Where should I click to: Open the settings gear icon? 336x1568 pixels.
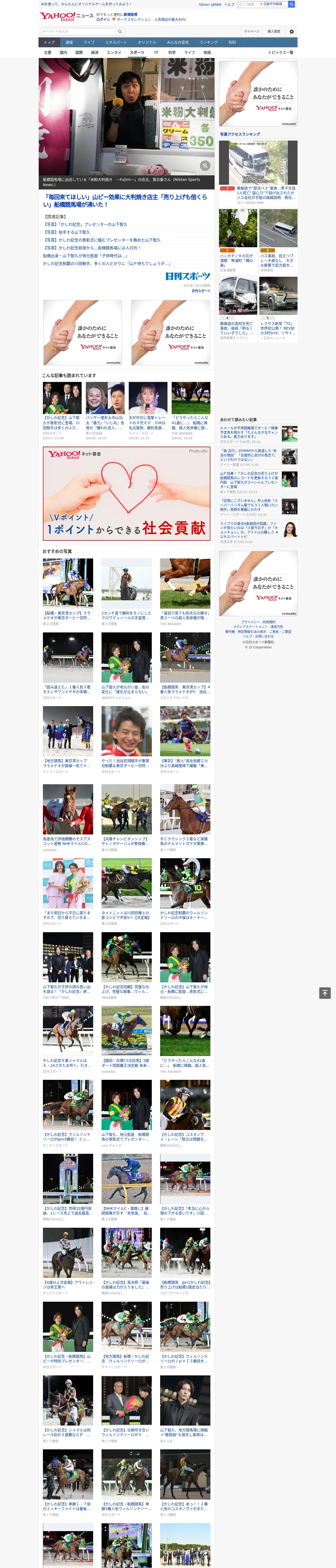(x=292, y=31)
